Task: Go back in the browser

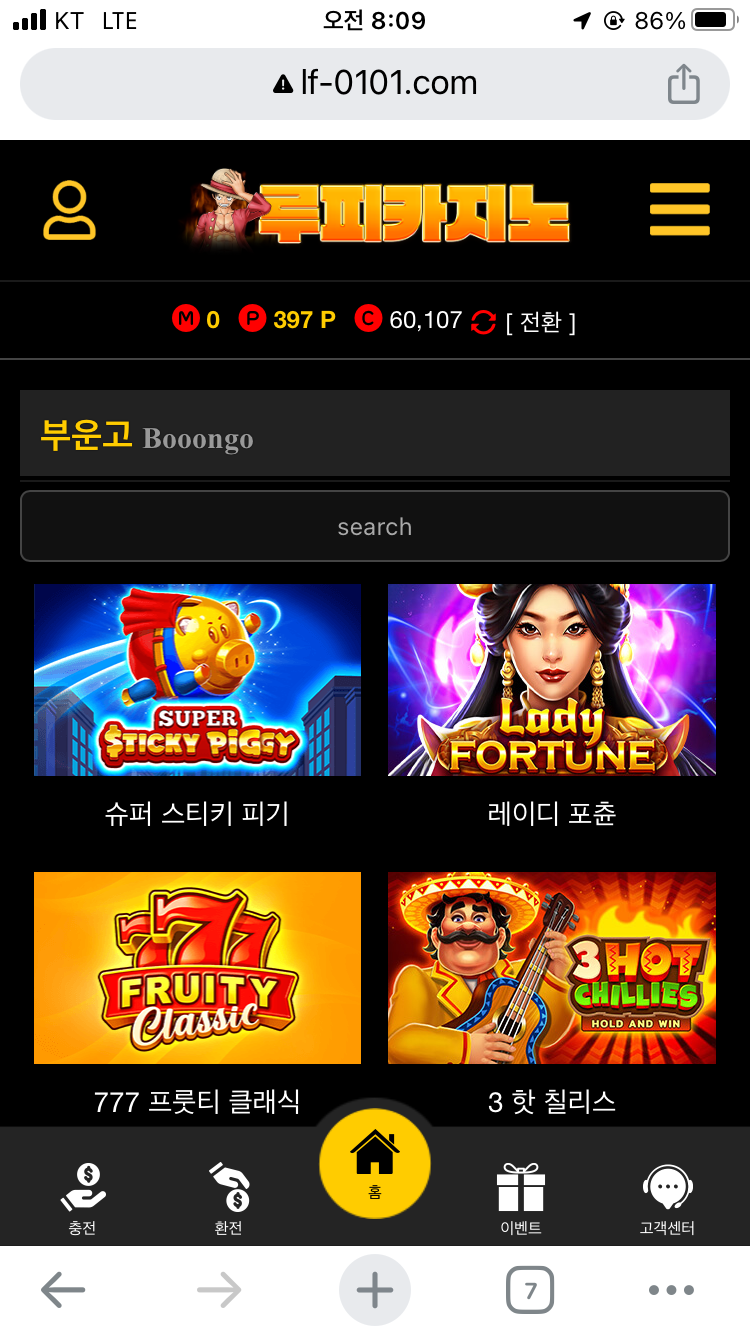Action: point(63,1291)
